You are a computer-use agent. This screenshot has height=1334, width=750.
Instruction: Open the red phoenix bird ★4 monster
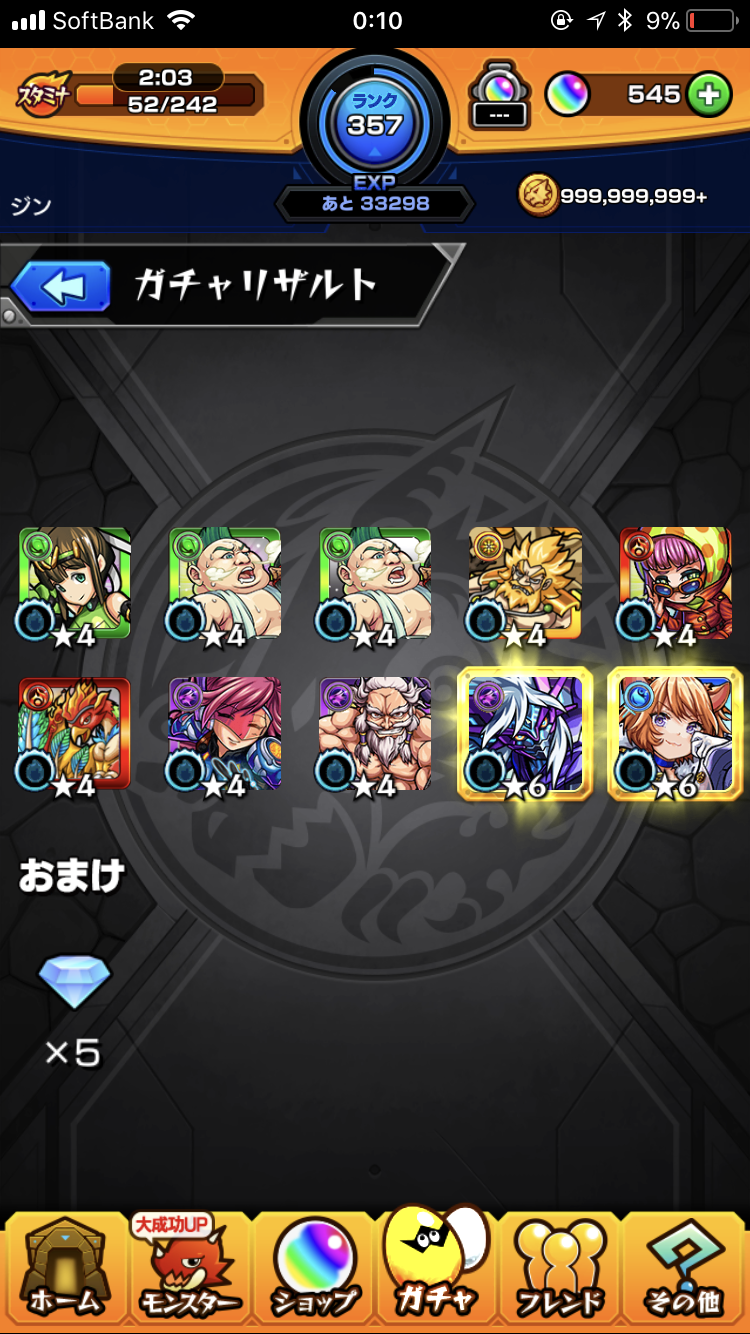[x=75, y=733]
